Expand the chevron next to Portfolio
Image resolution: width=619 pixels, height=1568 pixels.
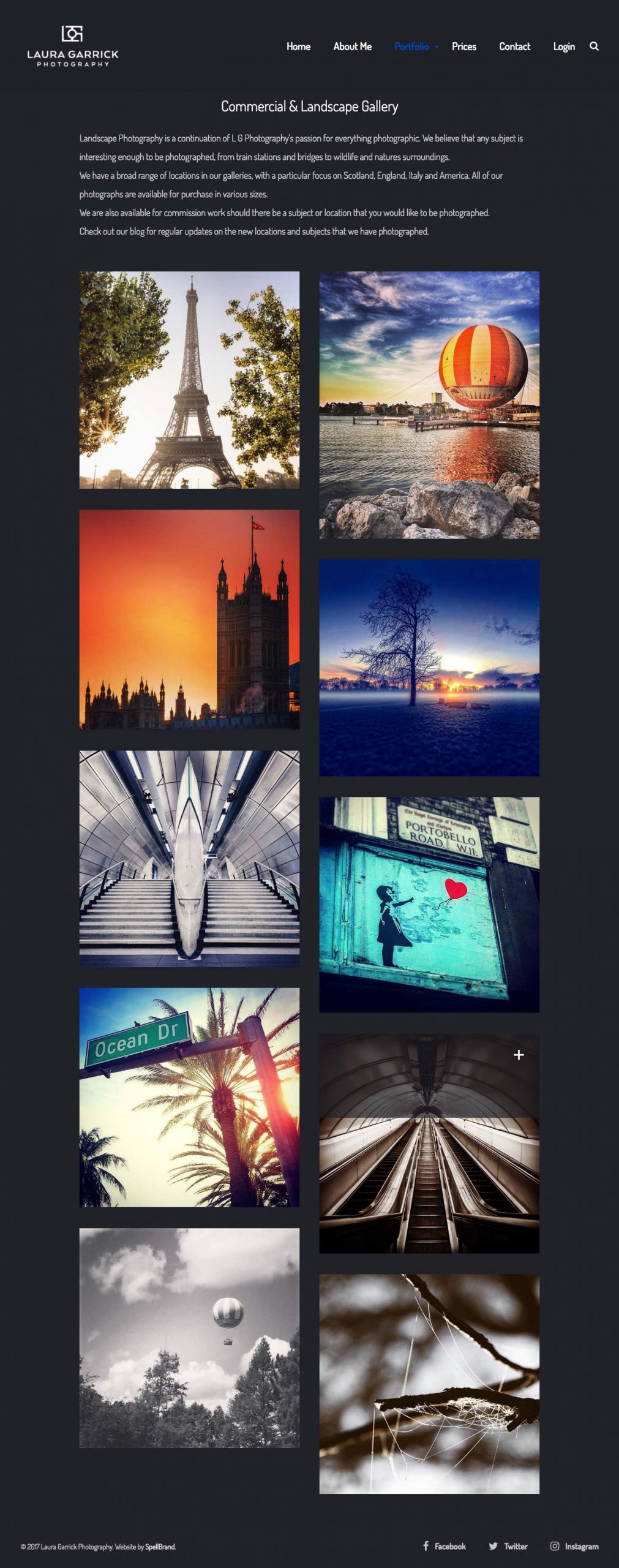coord(436,47)
